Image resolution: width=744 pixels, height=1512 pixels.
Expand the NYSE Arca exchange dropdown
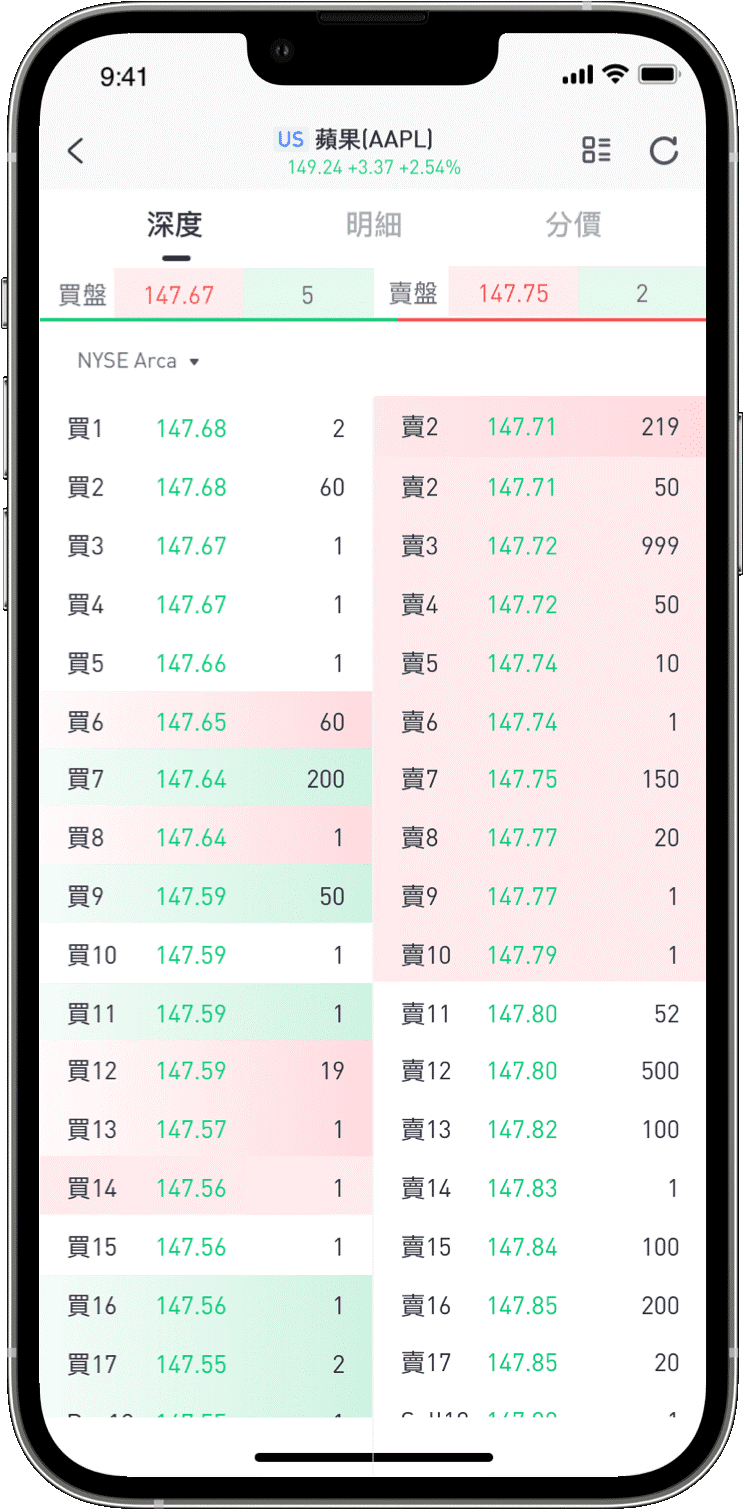tap(138, 361)
